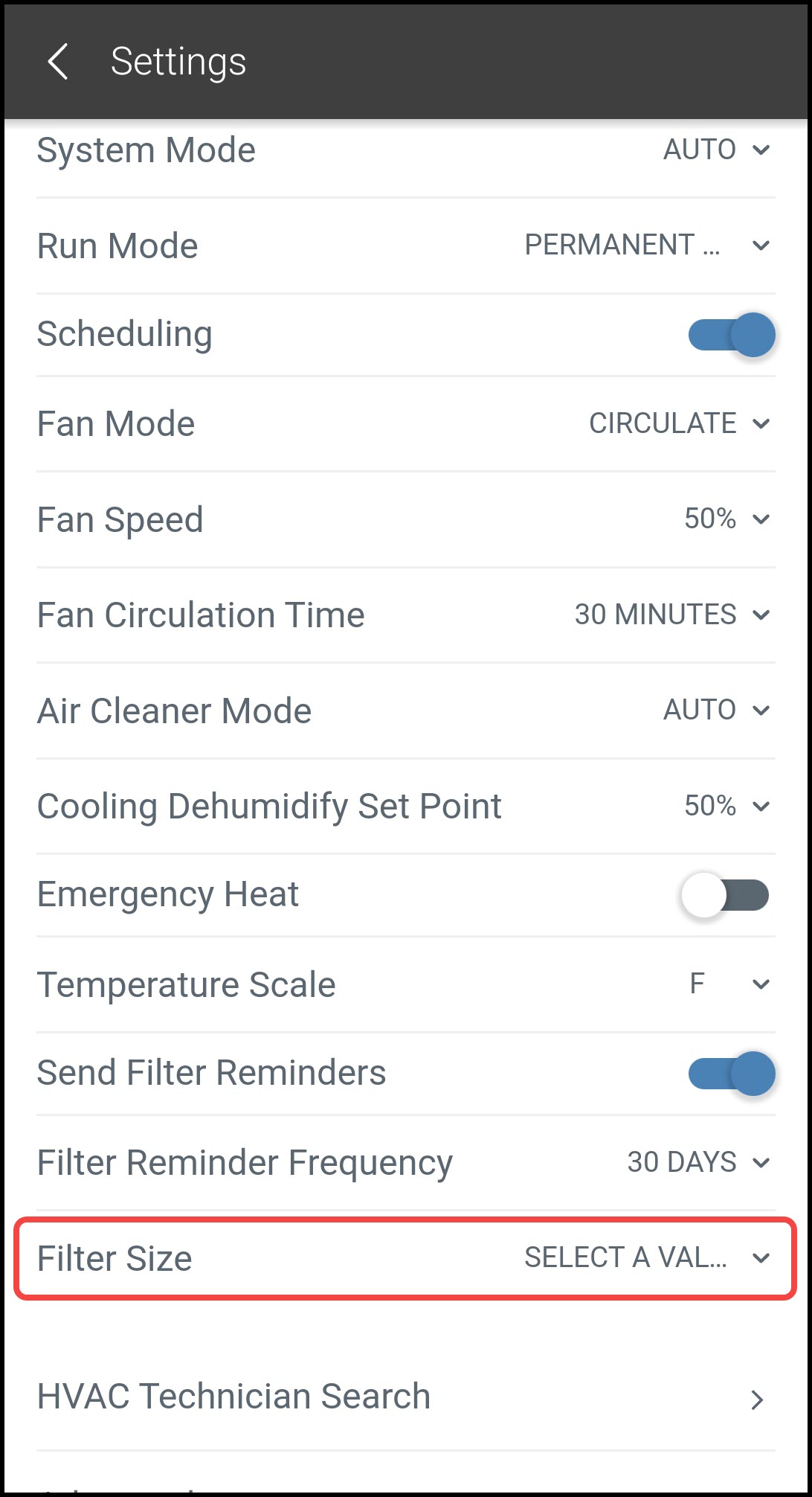The image size is (812, 1497).
Task: Click the Settings title bar
Action: (179, 62)
